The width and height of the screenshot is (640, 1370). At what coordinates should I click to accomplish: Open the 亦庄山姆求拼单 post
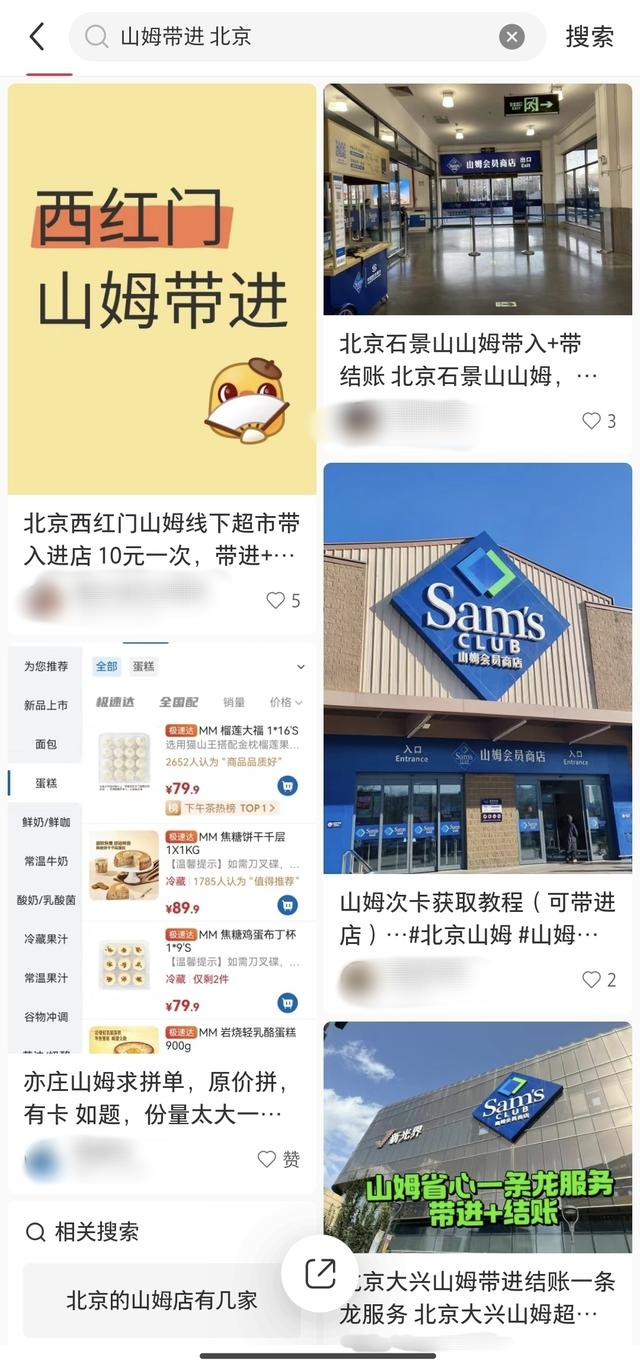point(162,850)
